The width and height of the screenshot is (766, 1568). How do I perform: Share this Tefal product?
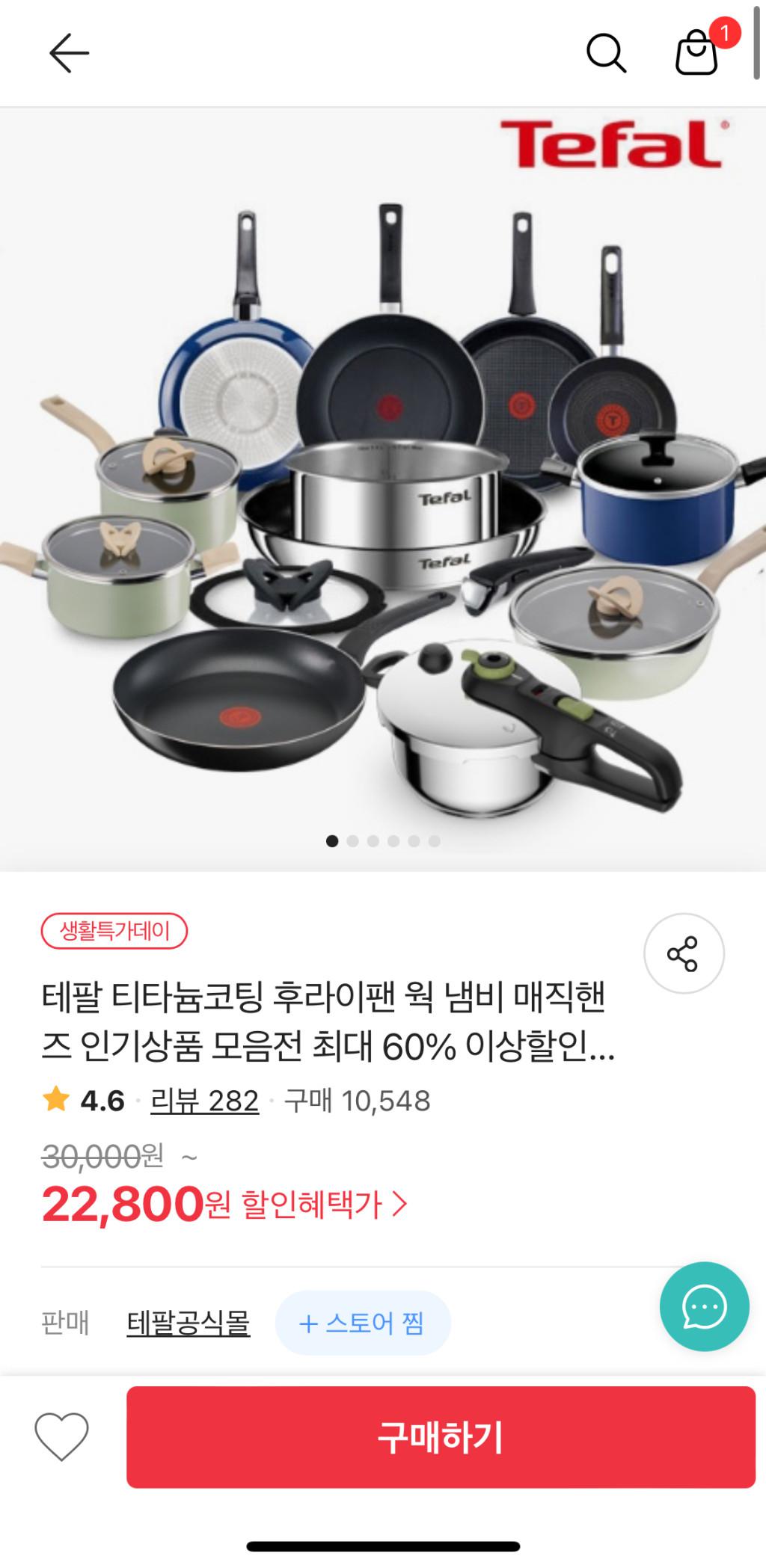click(x=683, y=953)
